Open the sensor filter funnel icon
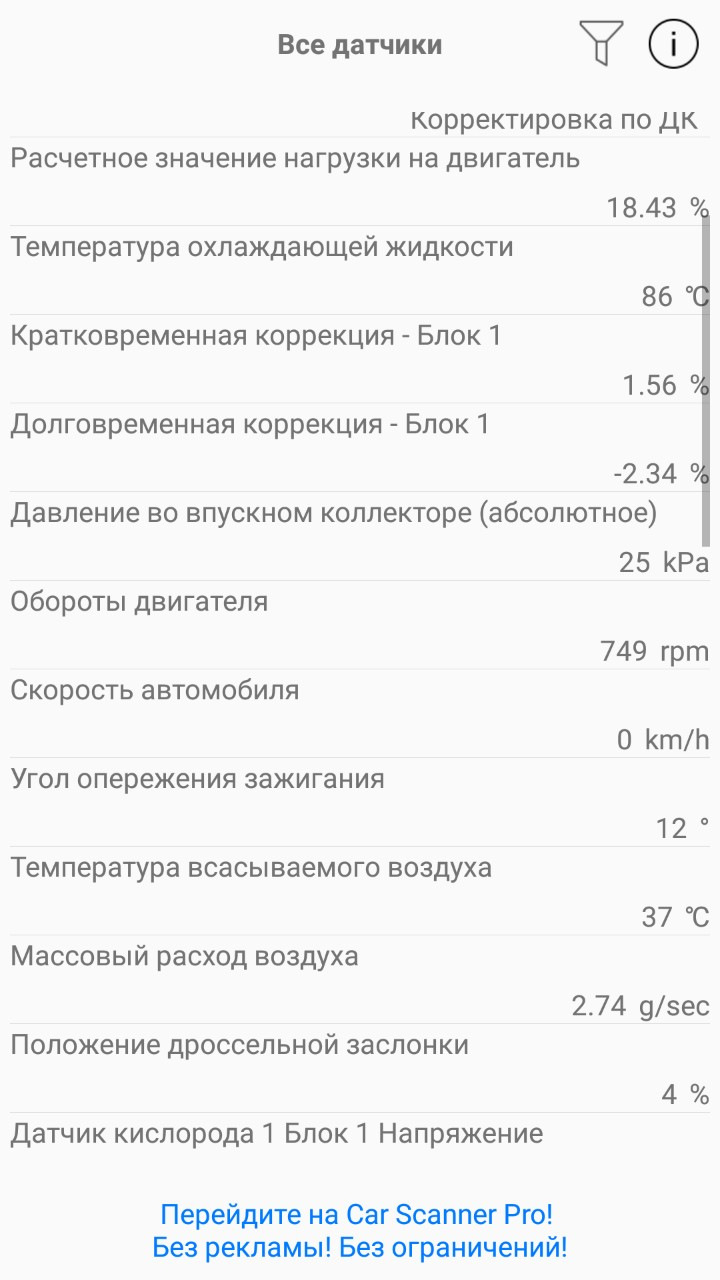The height and width of the screenshot is (1280, 720). coord(601,44)
